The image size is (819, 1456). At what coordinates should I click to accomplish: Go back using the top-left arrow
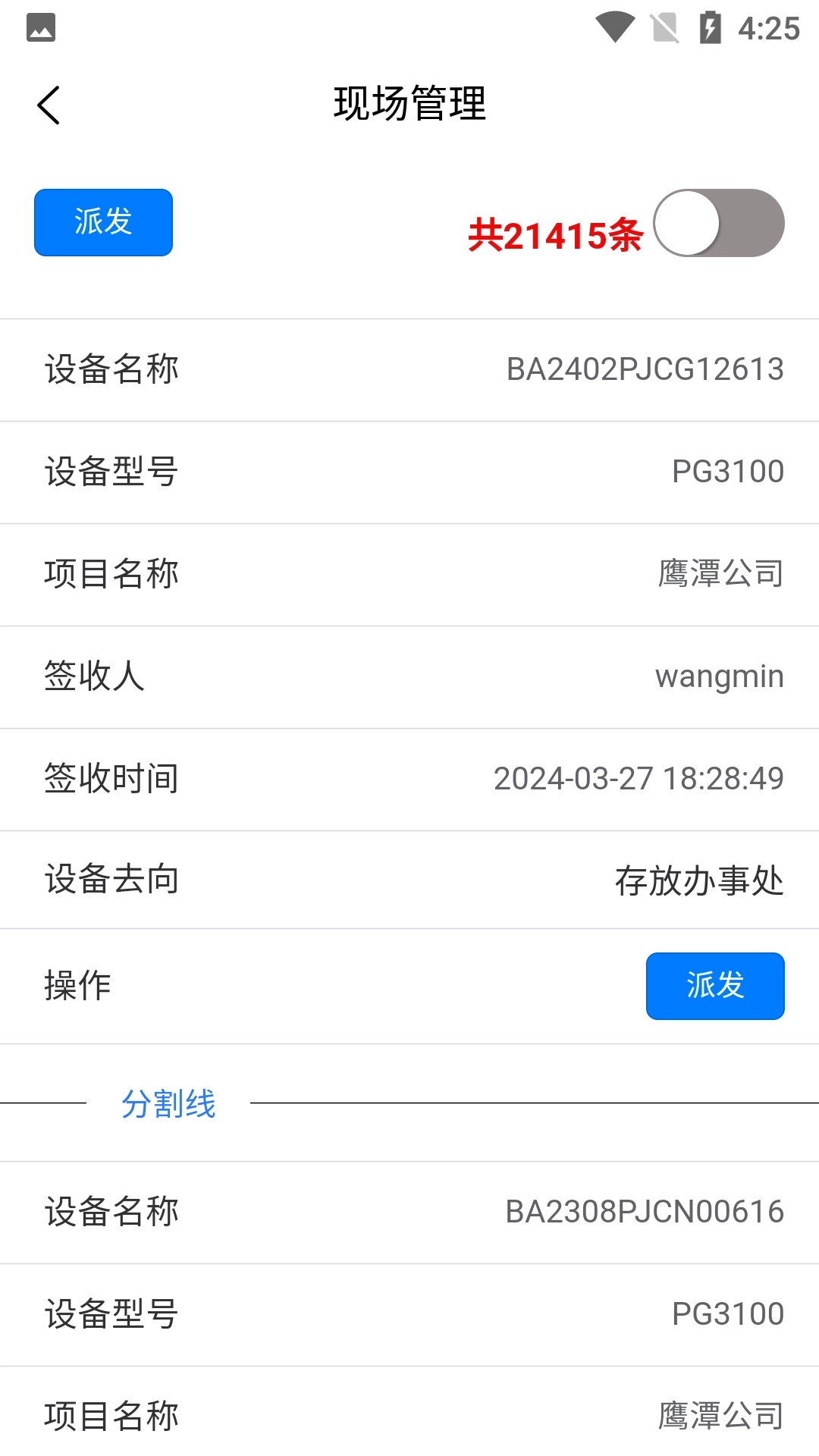(50, 105)
